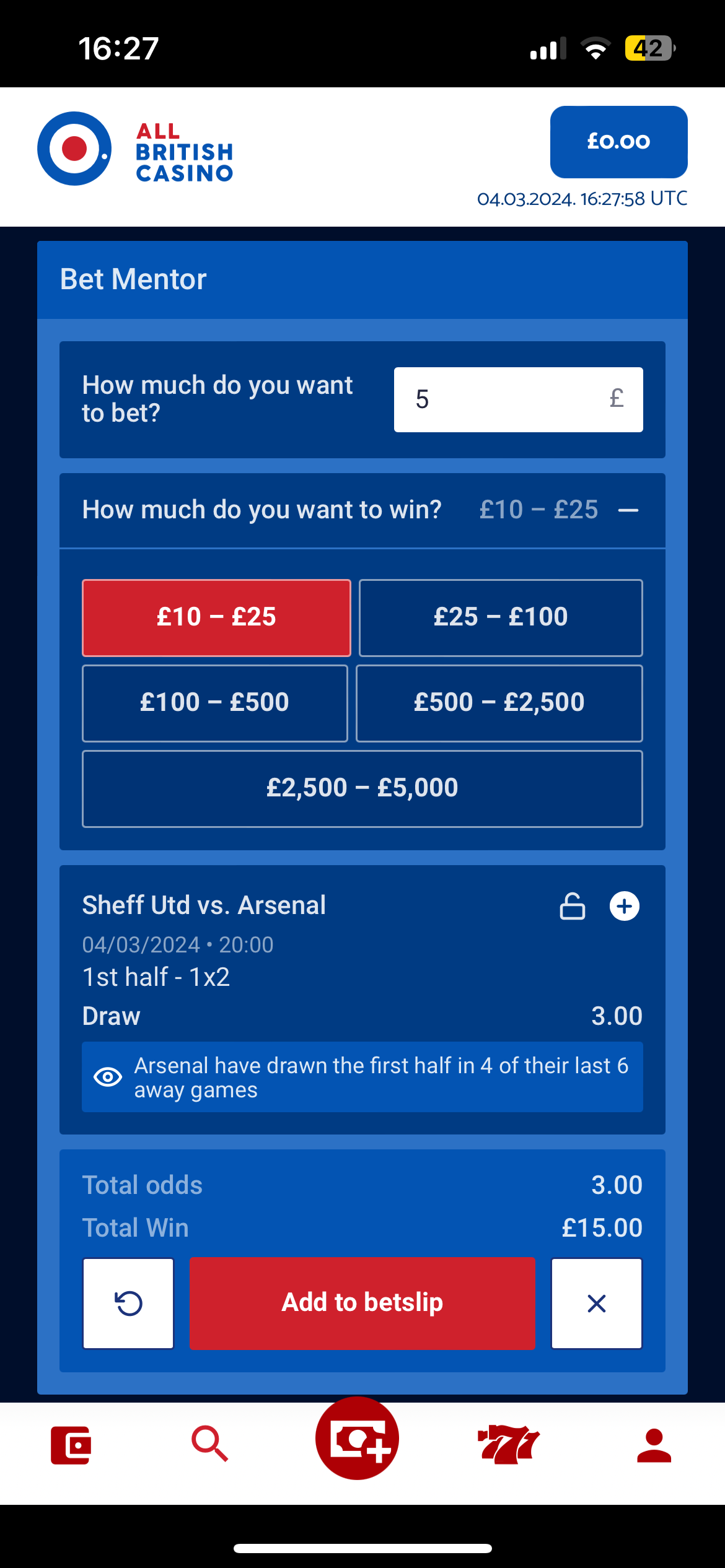Select the £10 – £25 win range
The width and height of the screenshot is (725, 1568).
point(216,617)
